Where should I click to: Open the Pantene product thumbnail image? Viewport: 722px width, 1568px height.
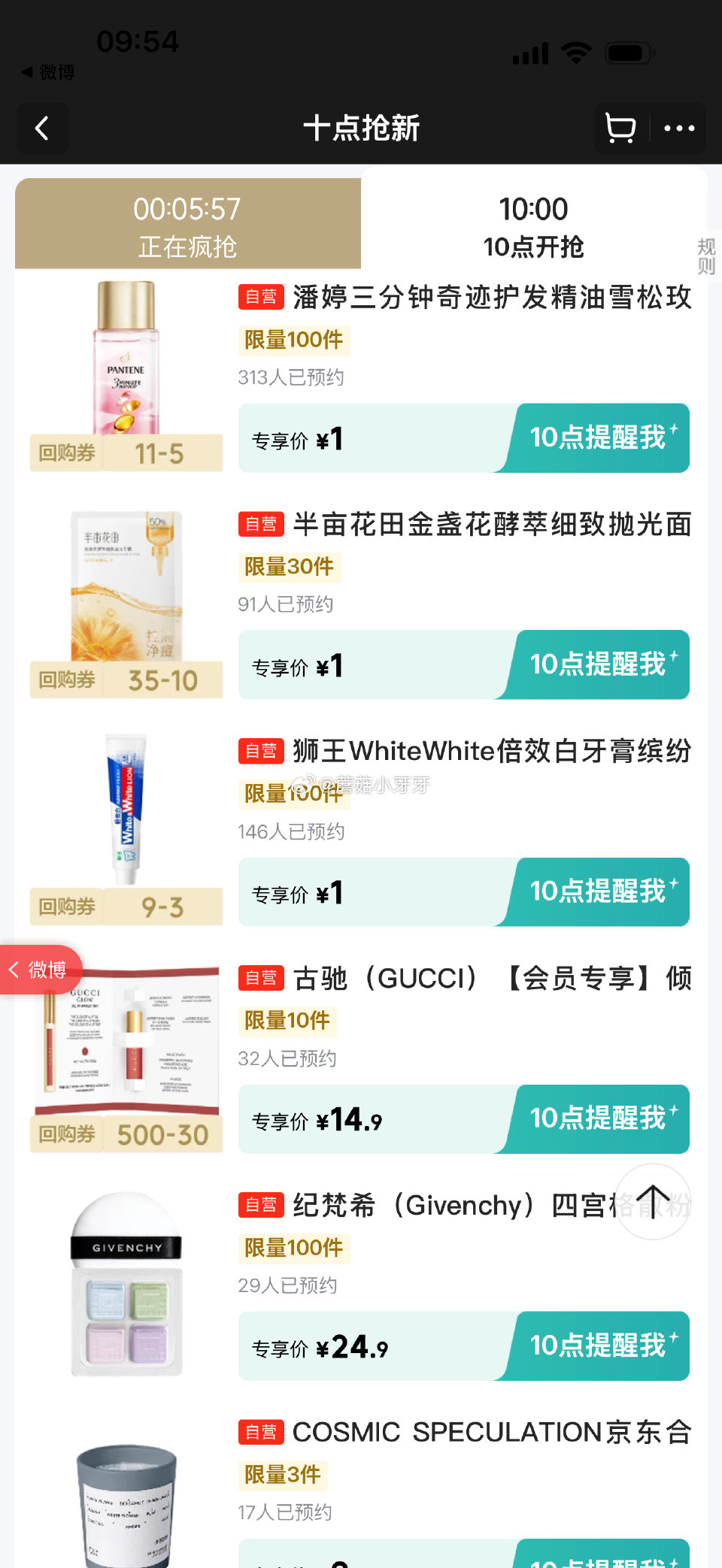coord(125,361)
